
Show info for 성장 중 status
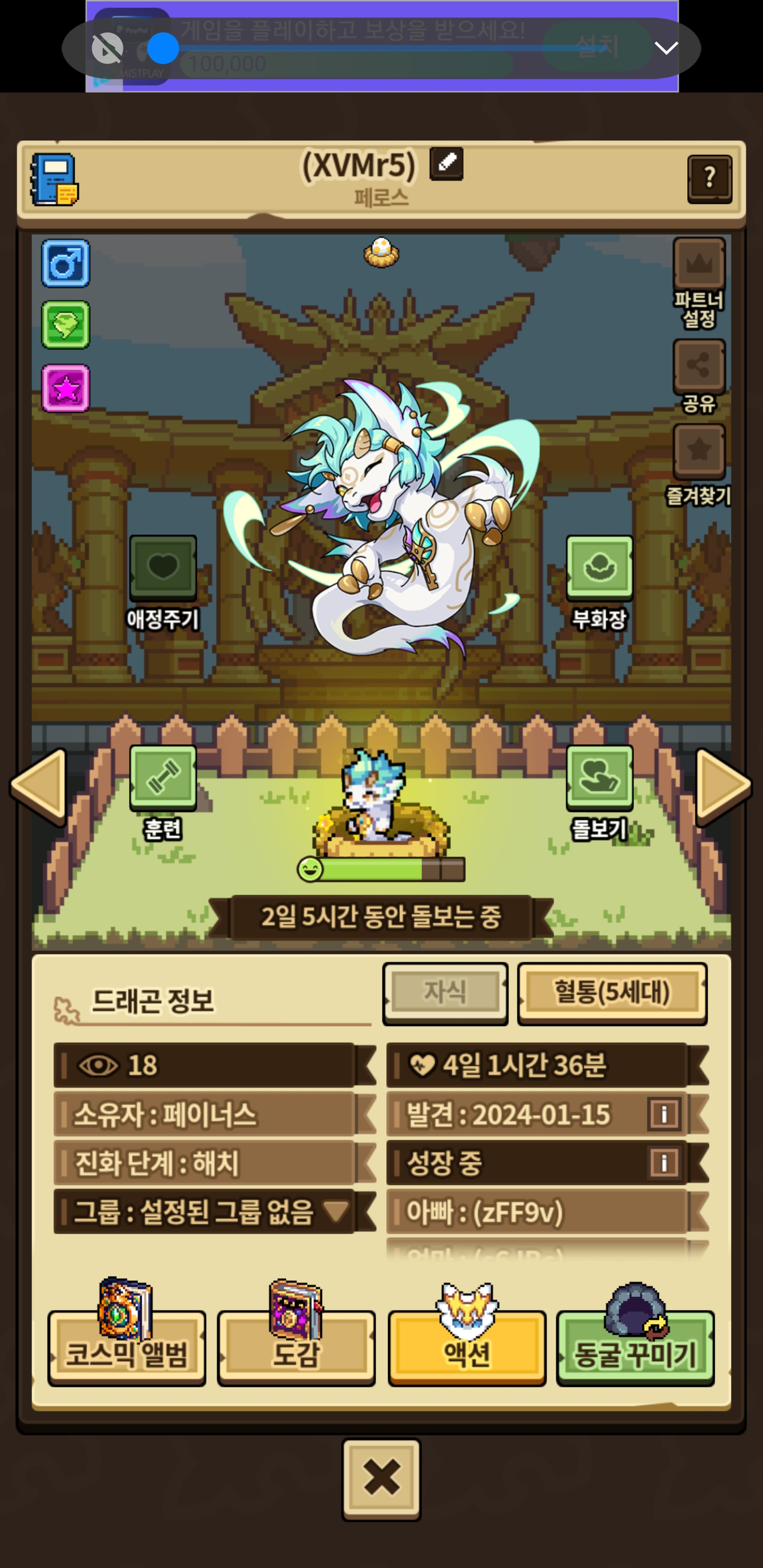[664, 1163]
